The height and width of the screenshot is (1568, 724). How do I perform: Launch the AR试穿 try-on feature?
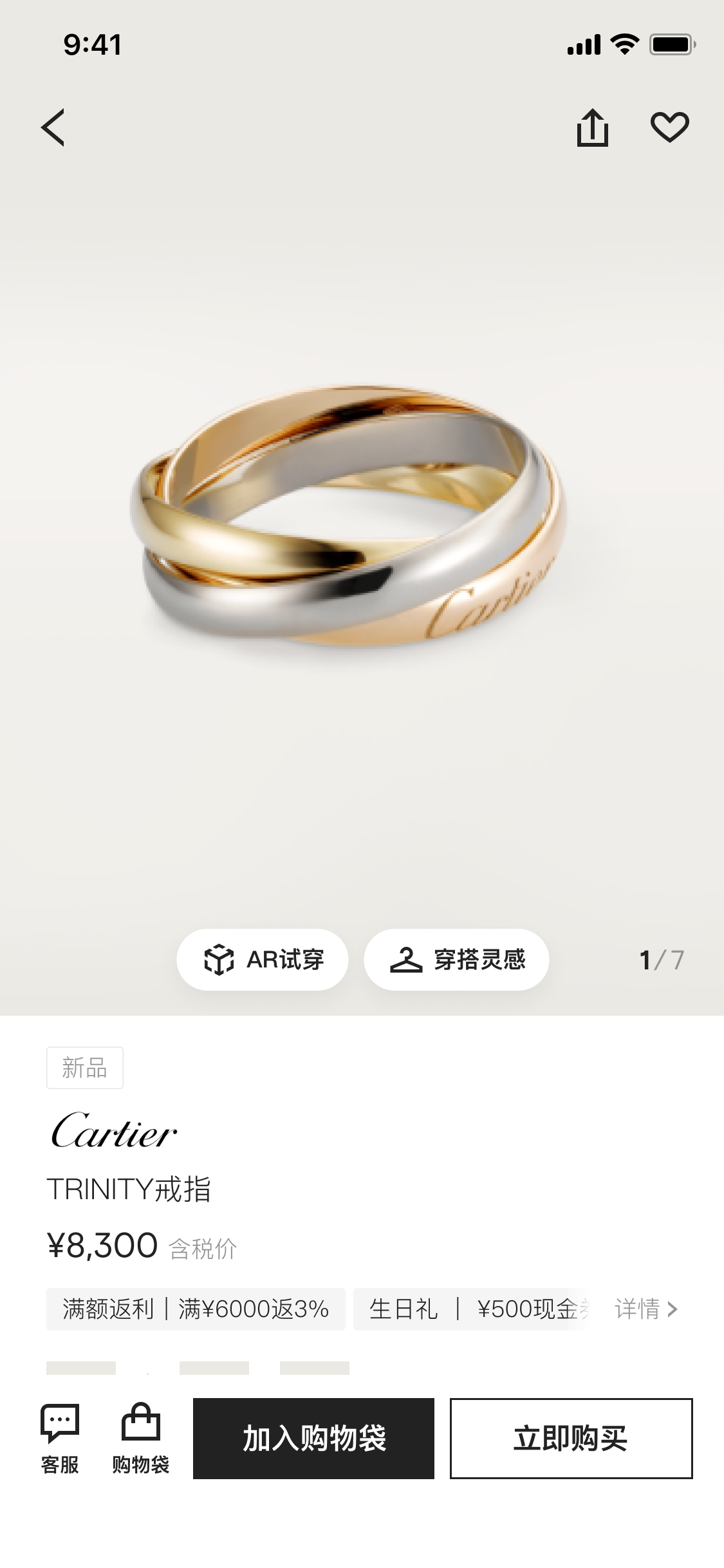pos(263,959)
